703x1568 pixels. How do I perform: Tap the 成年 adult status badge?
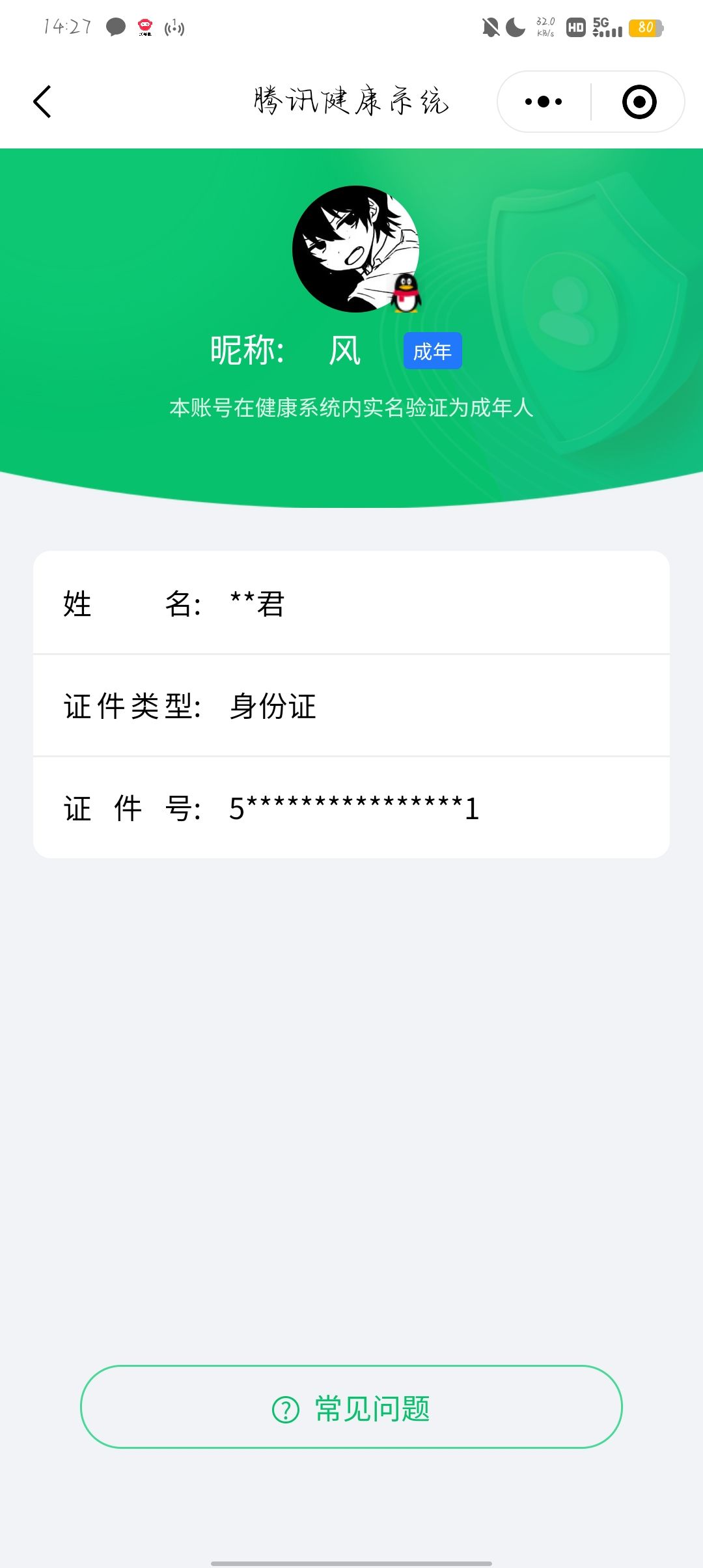pyautogui.click(x=432, y=350)
